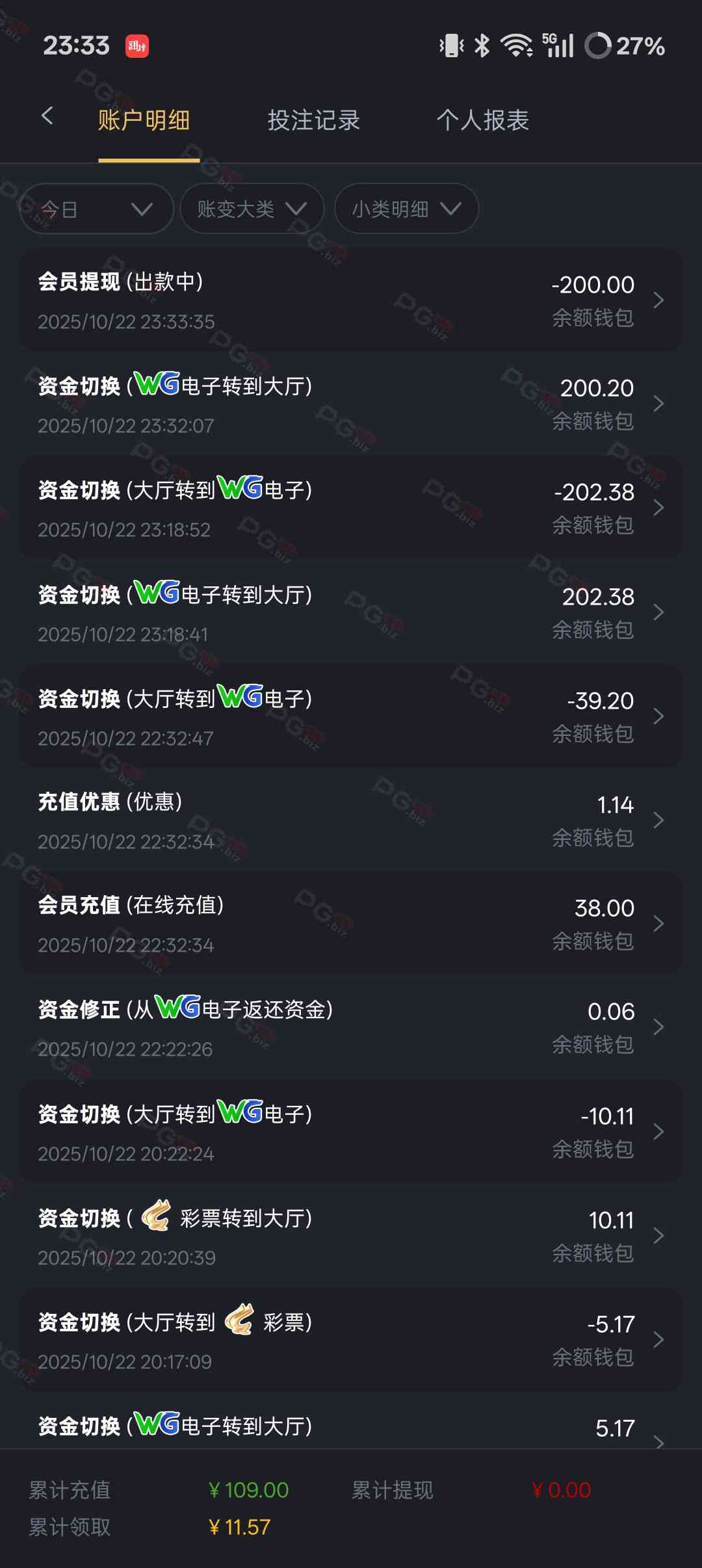This screenshot has height=1568, width=702.
Task: Go back using the top-left arrow
Action: click(x=47, y=117)
